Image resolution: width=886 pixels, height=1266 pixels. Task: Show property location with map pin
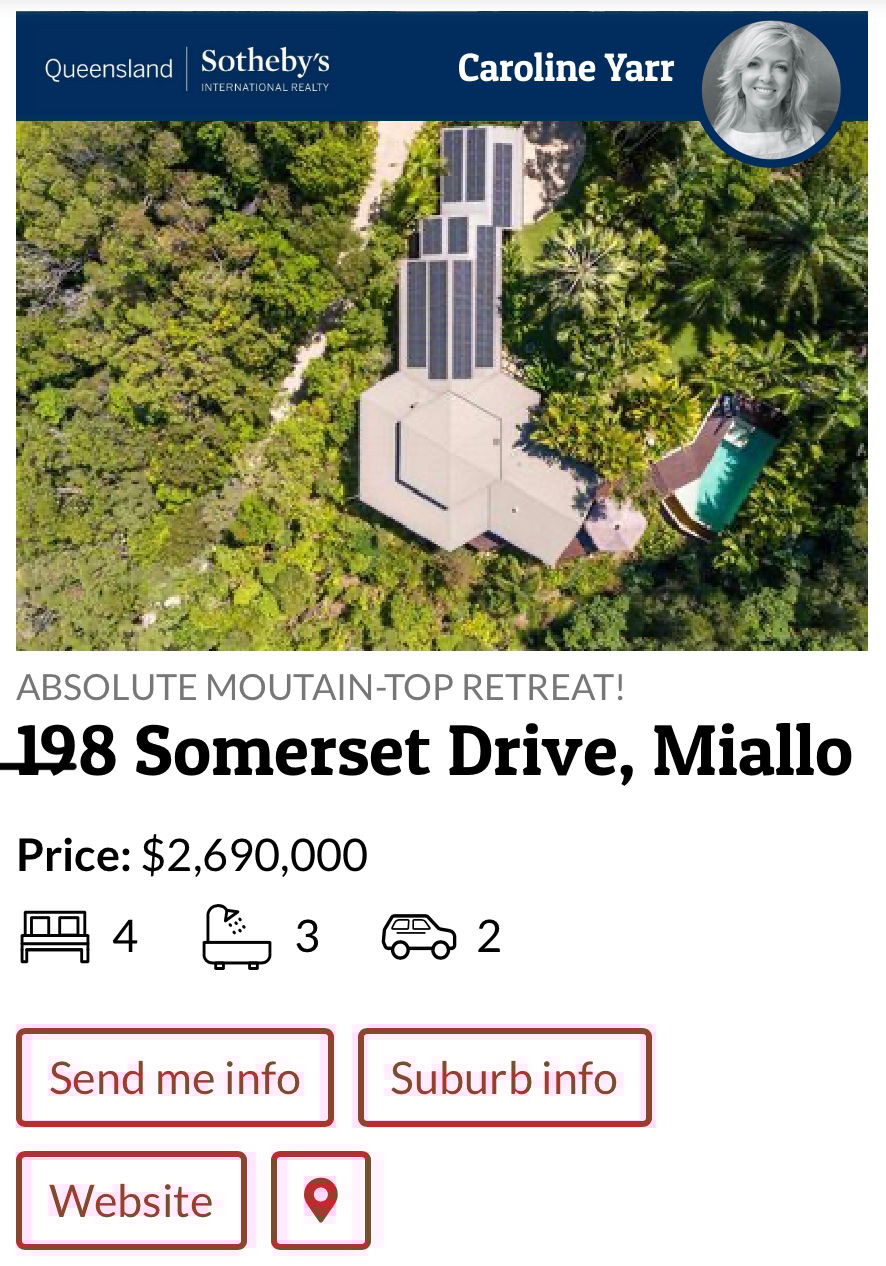[x=320, y=1200]
